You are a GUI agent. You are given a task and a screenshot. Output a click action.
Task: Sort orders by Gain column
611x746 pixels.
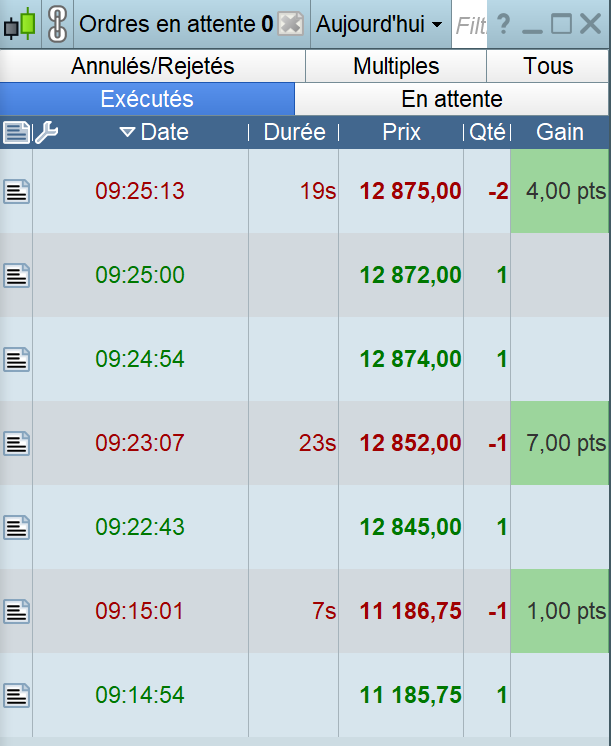(560, 132)
